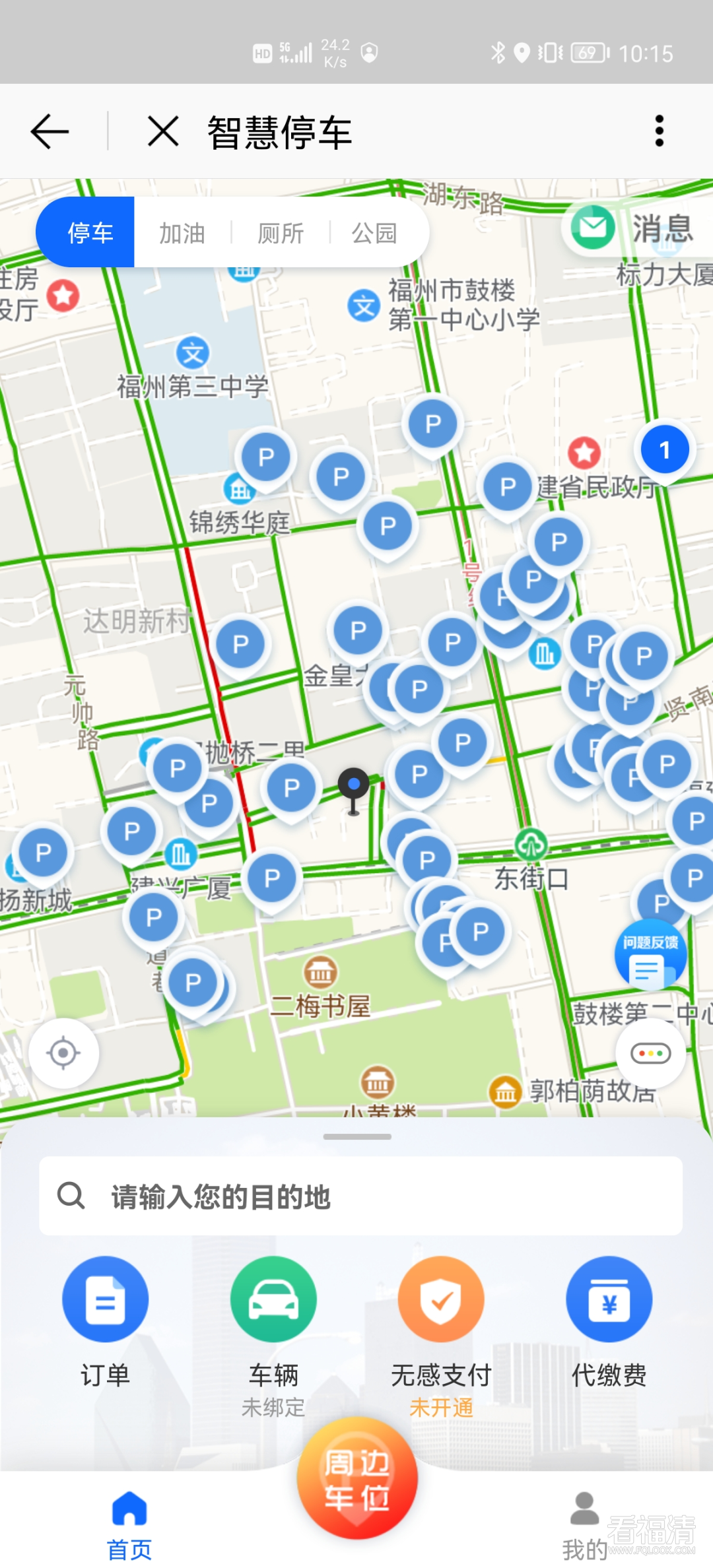Open 问题反馈 feedback button
Image resolution: width=713 pixels, height=1568 pixels.
[650, 954]
